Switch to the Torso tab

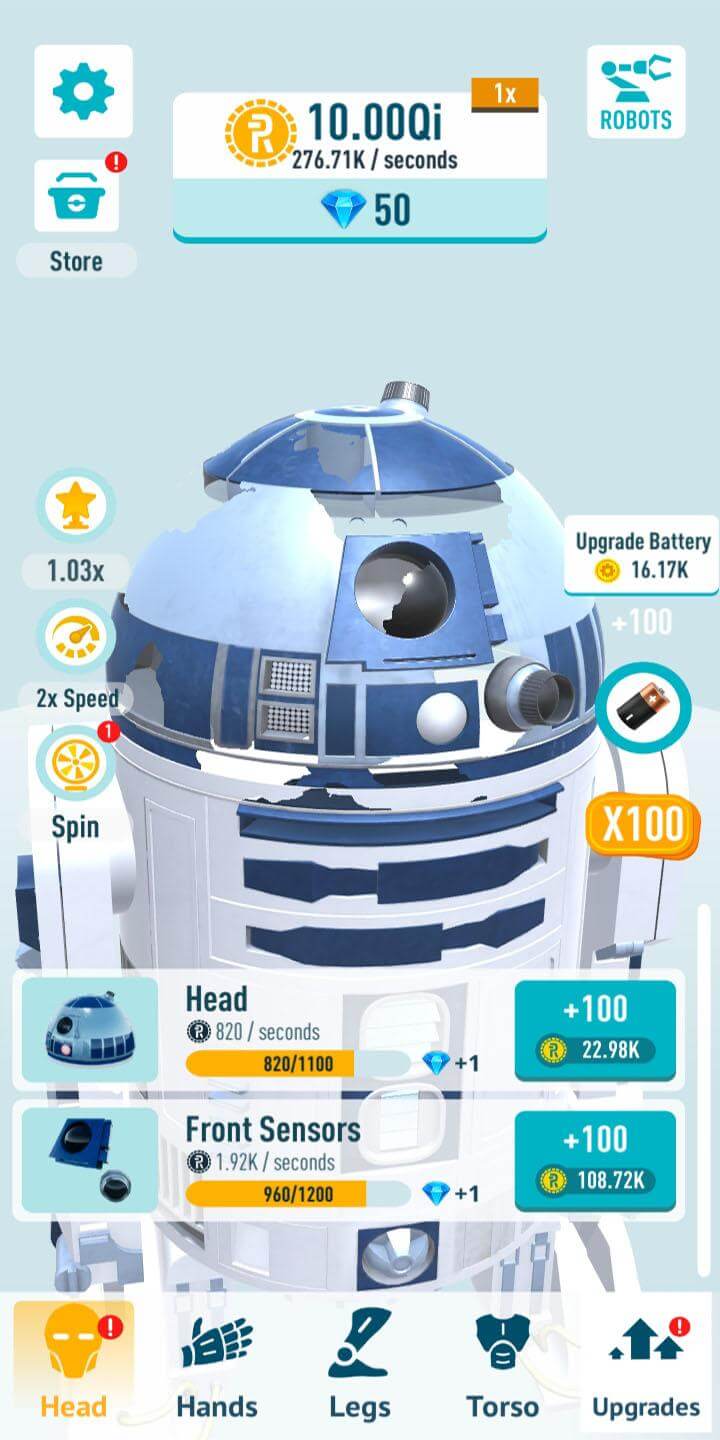pos(502,1367)
